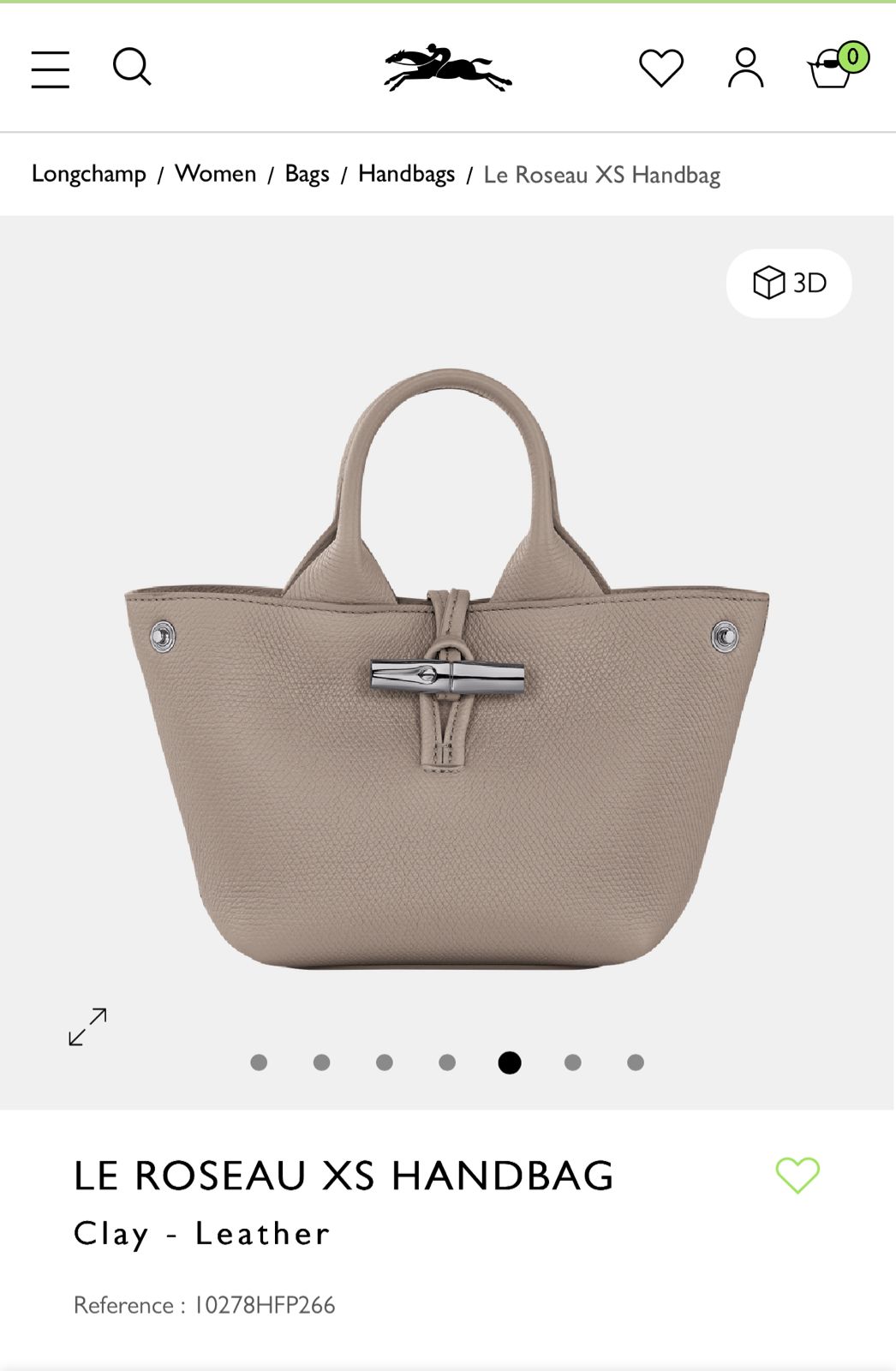
Task: View the bag in 3D
Action: click(x=789, y=283)
